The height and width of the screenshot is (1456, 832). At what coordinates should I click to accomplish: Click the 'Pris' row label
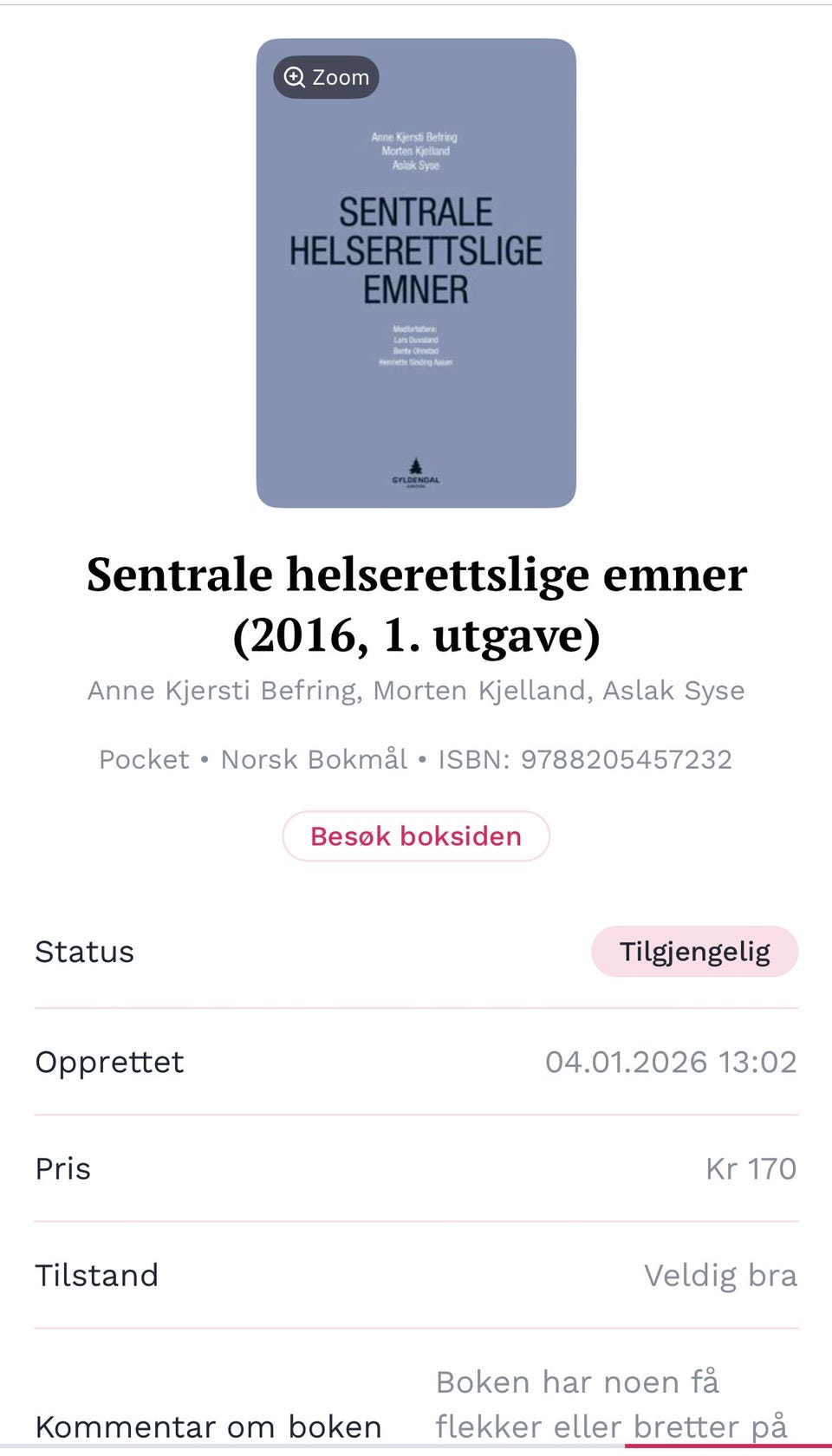[62, 1168]
